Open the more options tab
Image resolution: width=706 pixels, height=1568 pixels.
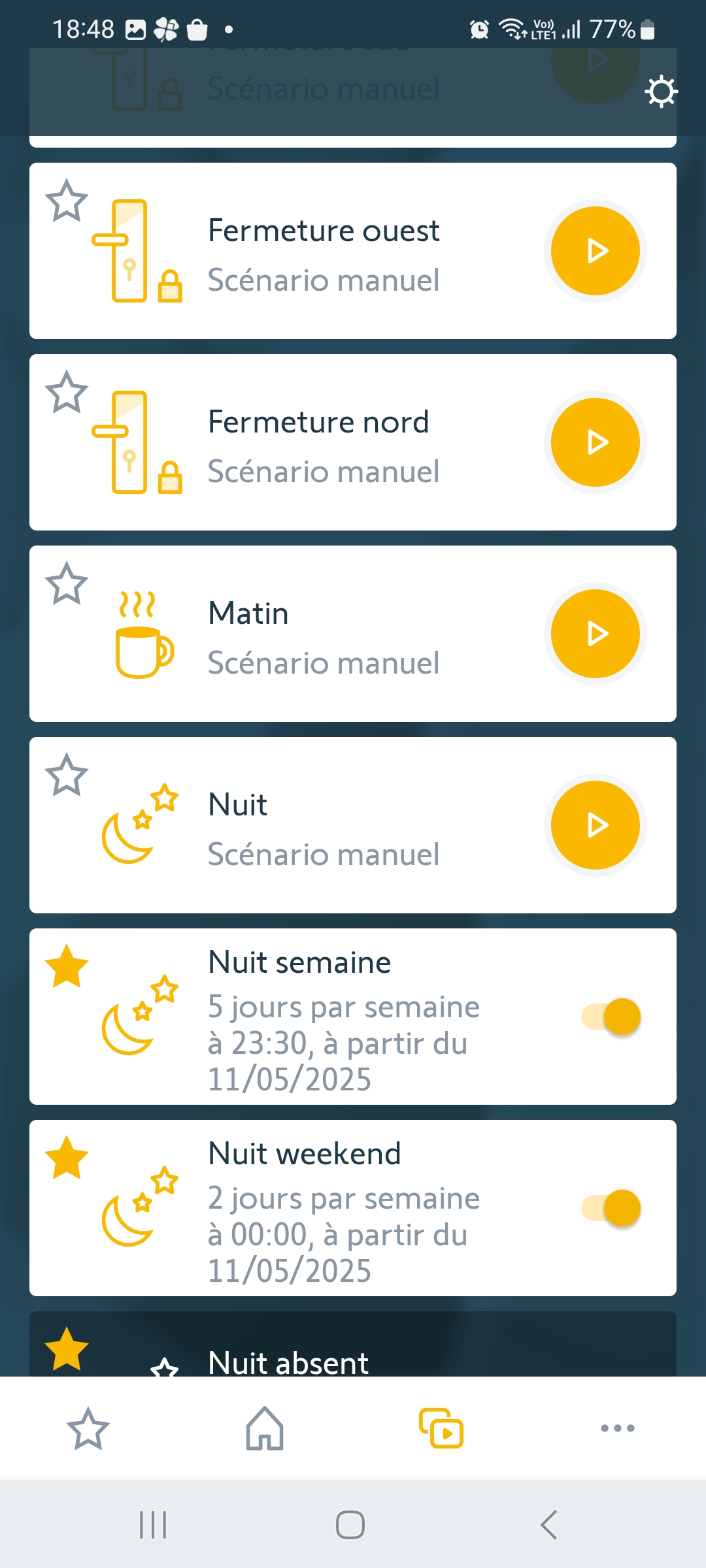click(x=618, y=1428)
